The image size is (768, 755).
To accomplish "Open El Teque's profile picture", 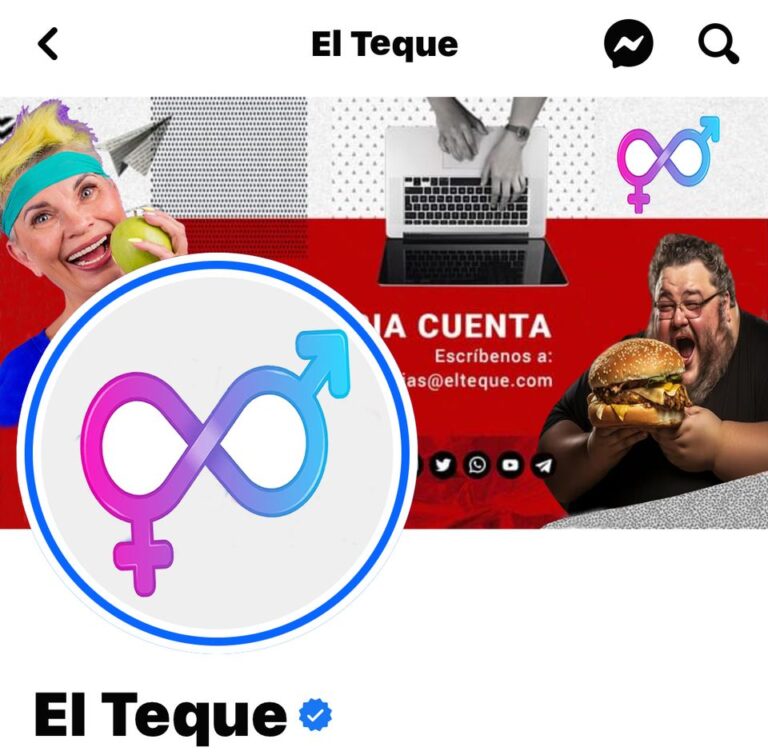I will click(x=215, y=452).
